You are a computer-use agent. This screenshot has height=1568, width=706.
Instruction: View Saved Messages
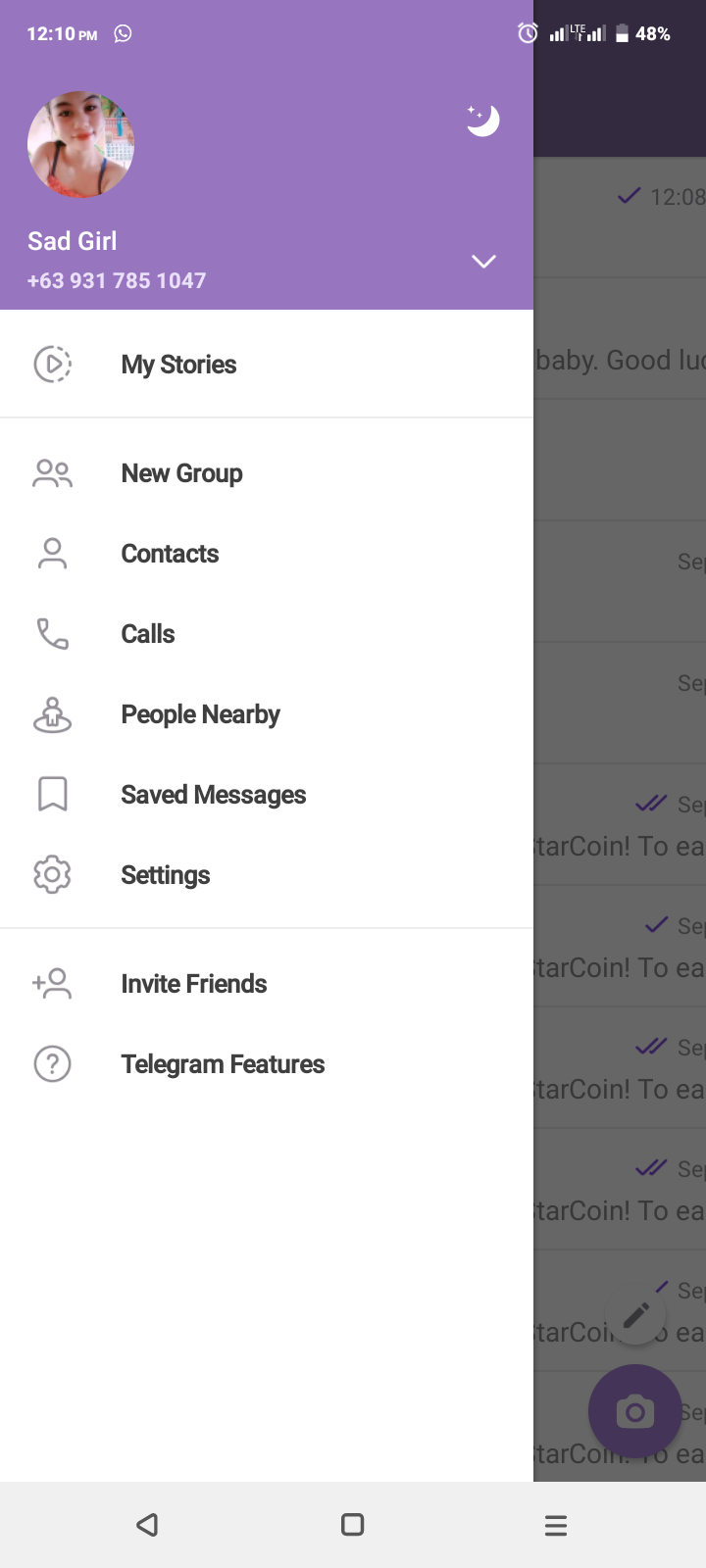(x=267, y=795)
